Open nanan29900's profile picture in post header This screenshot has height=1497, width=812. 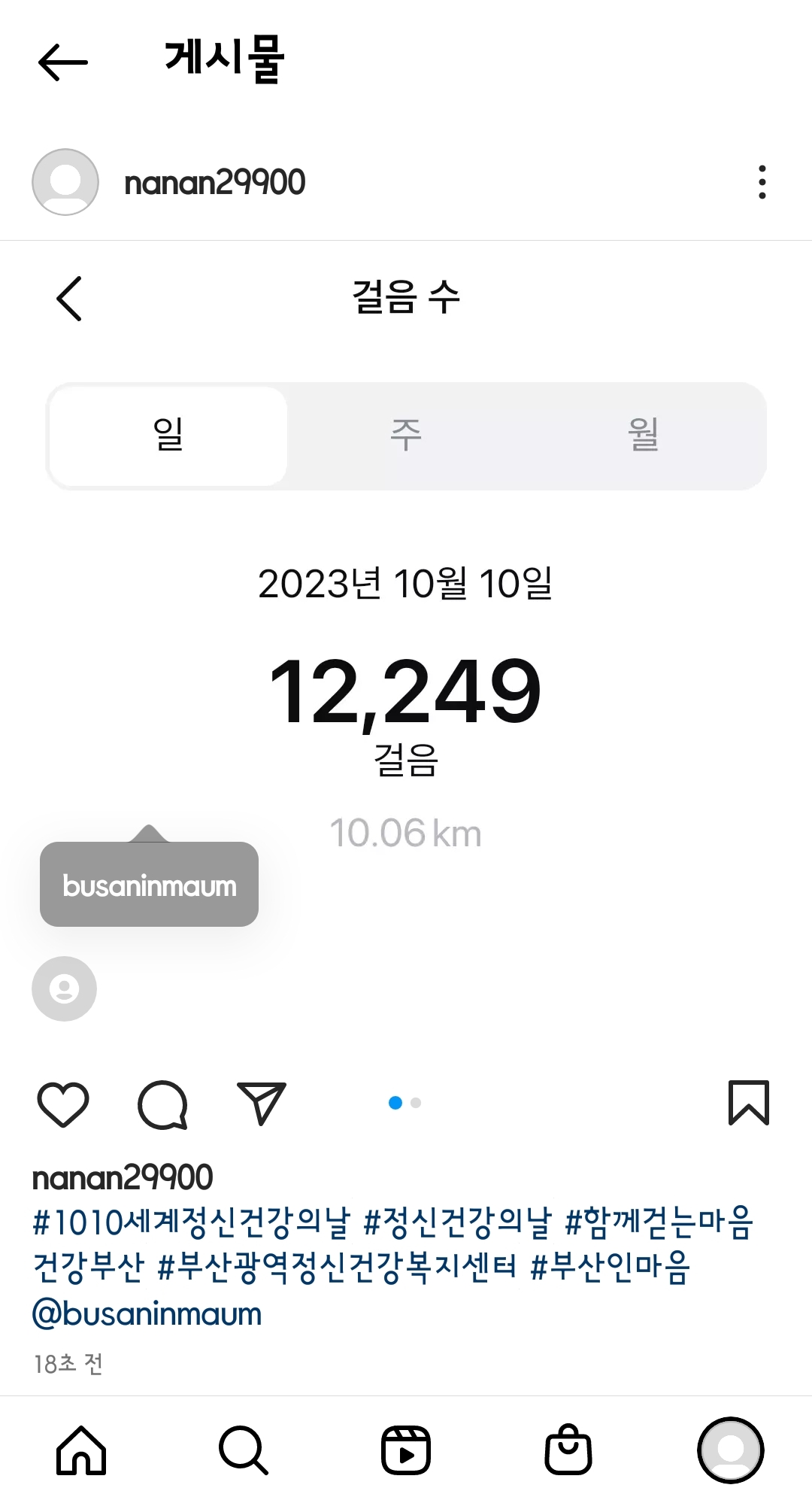click(65, 182)
